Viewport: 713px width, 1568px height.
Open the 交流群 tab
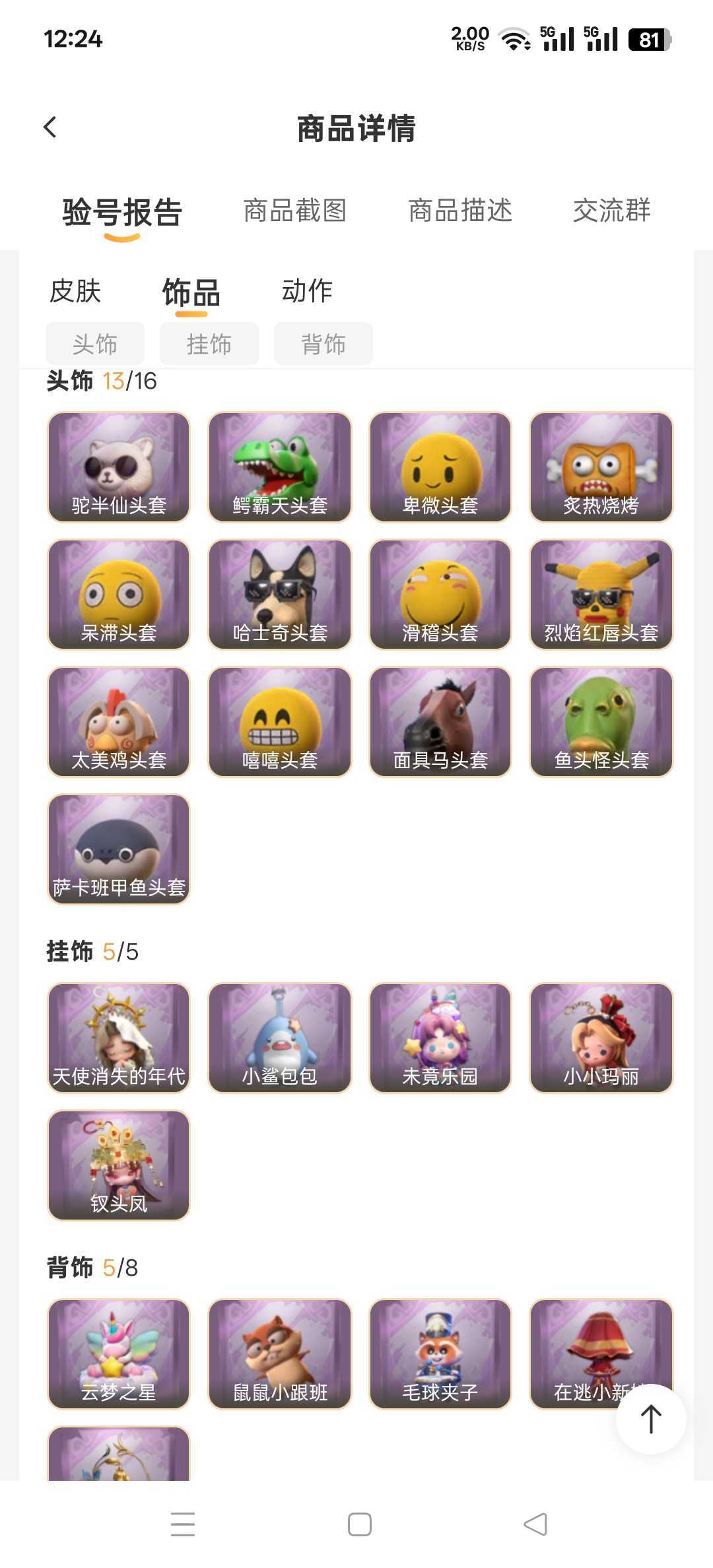(x=611, y=211)
